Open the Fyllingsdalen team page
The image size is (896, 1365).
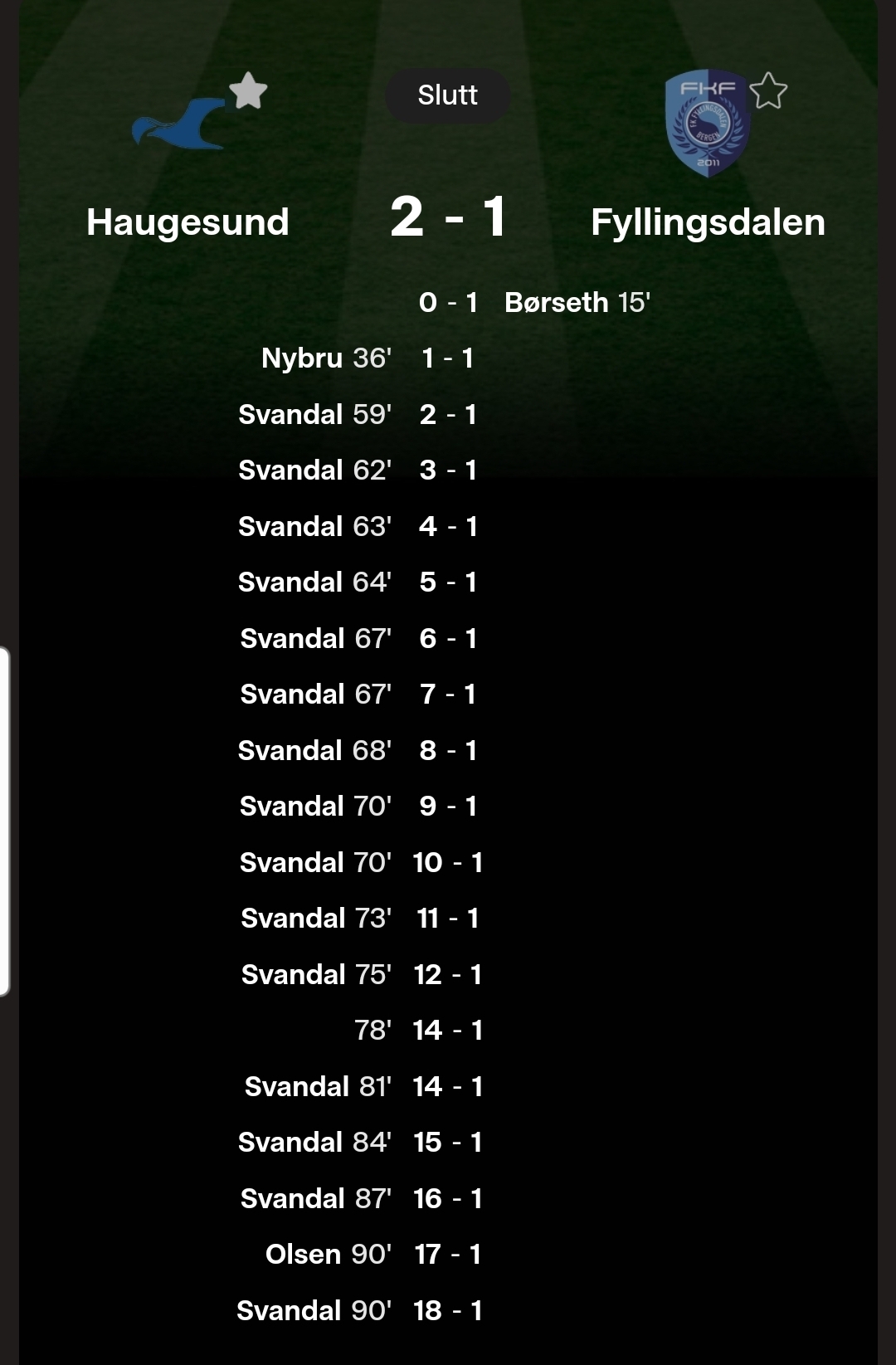click(708, 222)
